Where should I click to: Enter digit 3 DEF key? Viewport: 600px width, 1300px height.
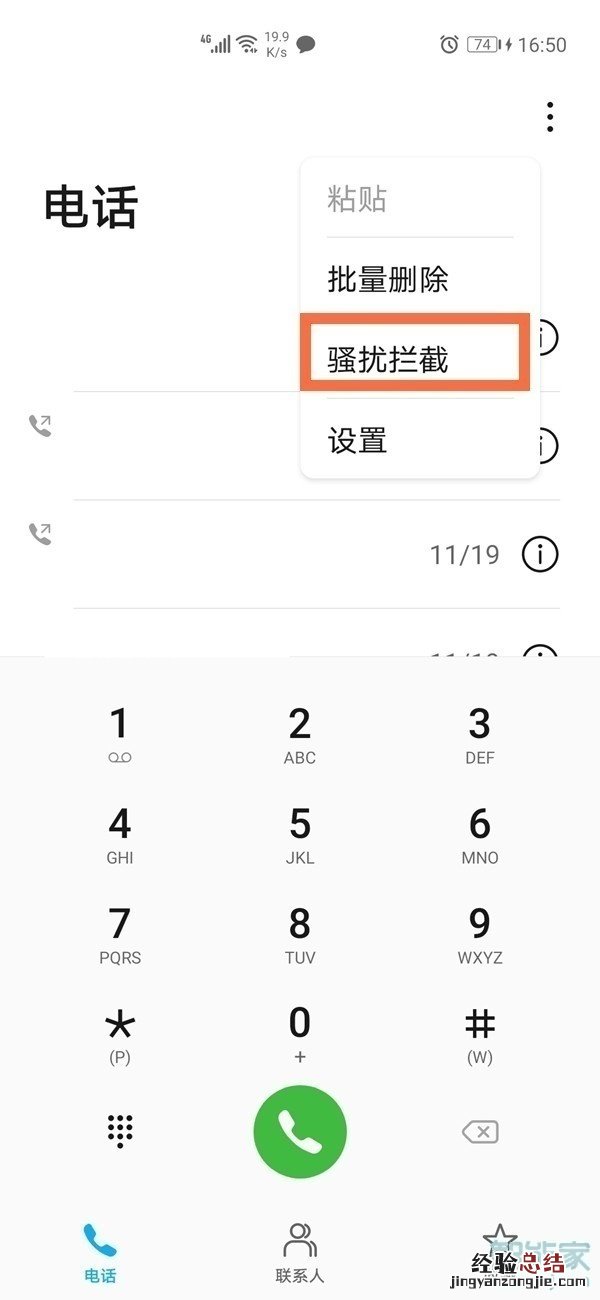click(479, 733)
